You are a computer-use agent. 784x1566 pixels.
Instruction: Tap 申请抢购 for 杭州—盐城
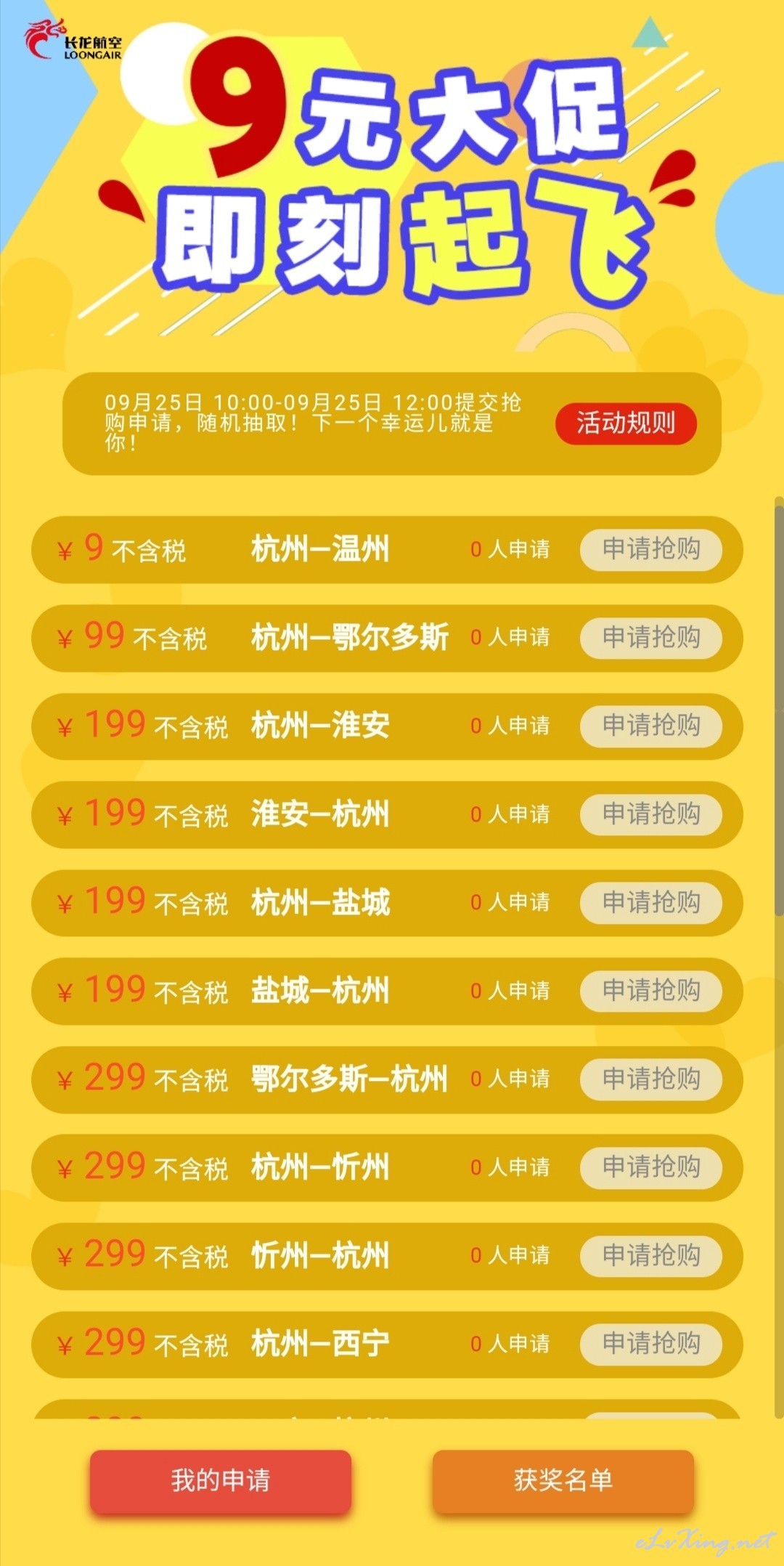pyautogui.click(x=651, y=903)
